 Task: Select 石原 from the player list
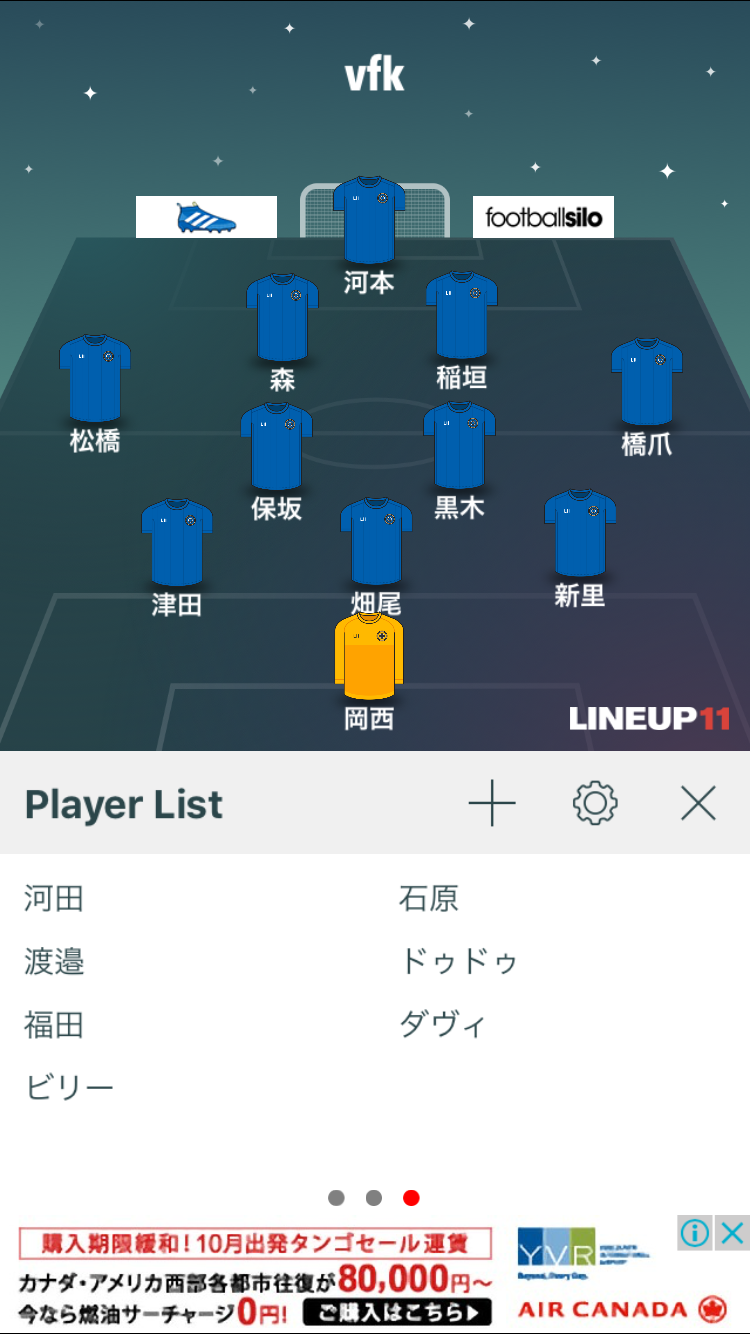(x=429, y=898)
